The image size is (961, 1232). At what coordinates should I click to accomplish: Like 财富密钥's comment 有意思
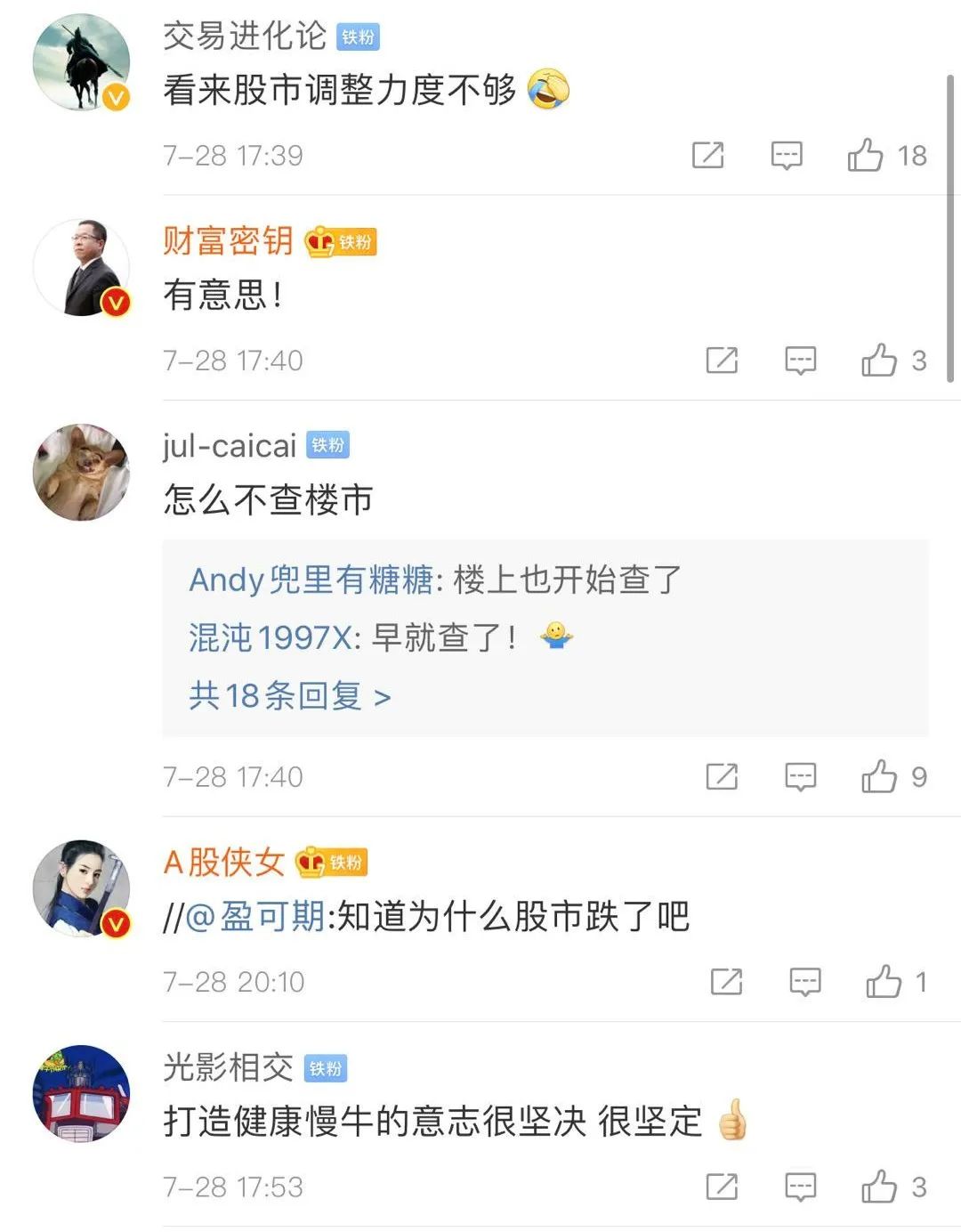click(x=879, y=361)
